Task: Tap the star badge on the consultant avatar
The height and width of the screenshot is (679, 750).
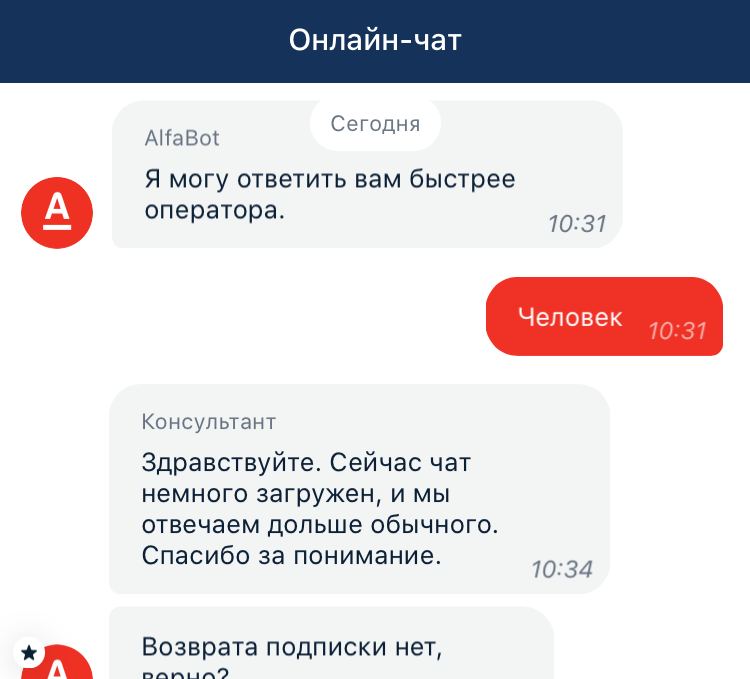Action: tap(29, 653)
